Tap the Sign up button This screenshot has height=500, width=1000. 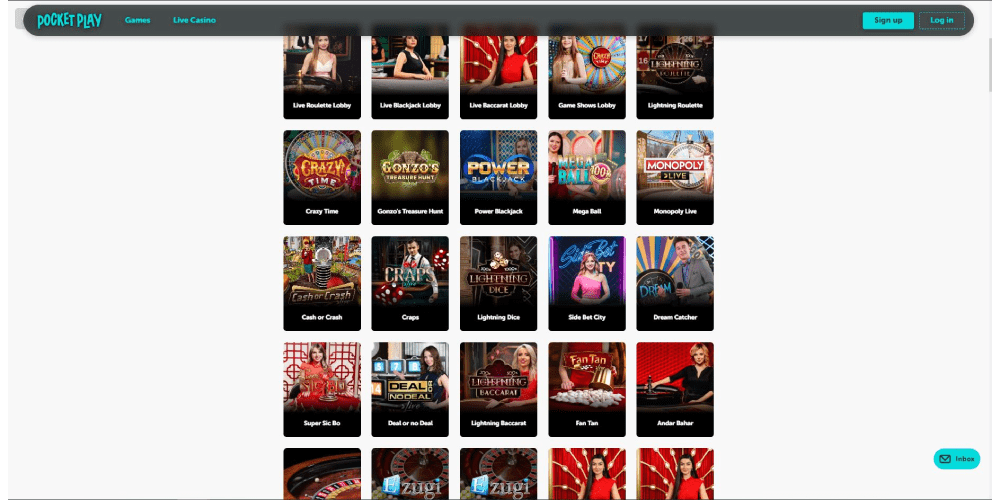pyautogui.click(x=887, y=20)
